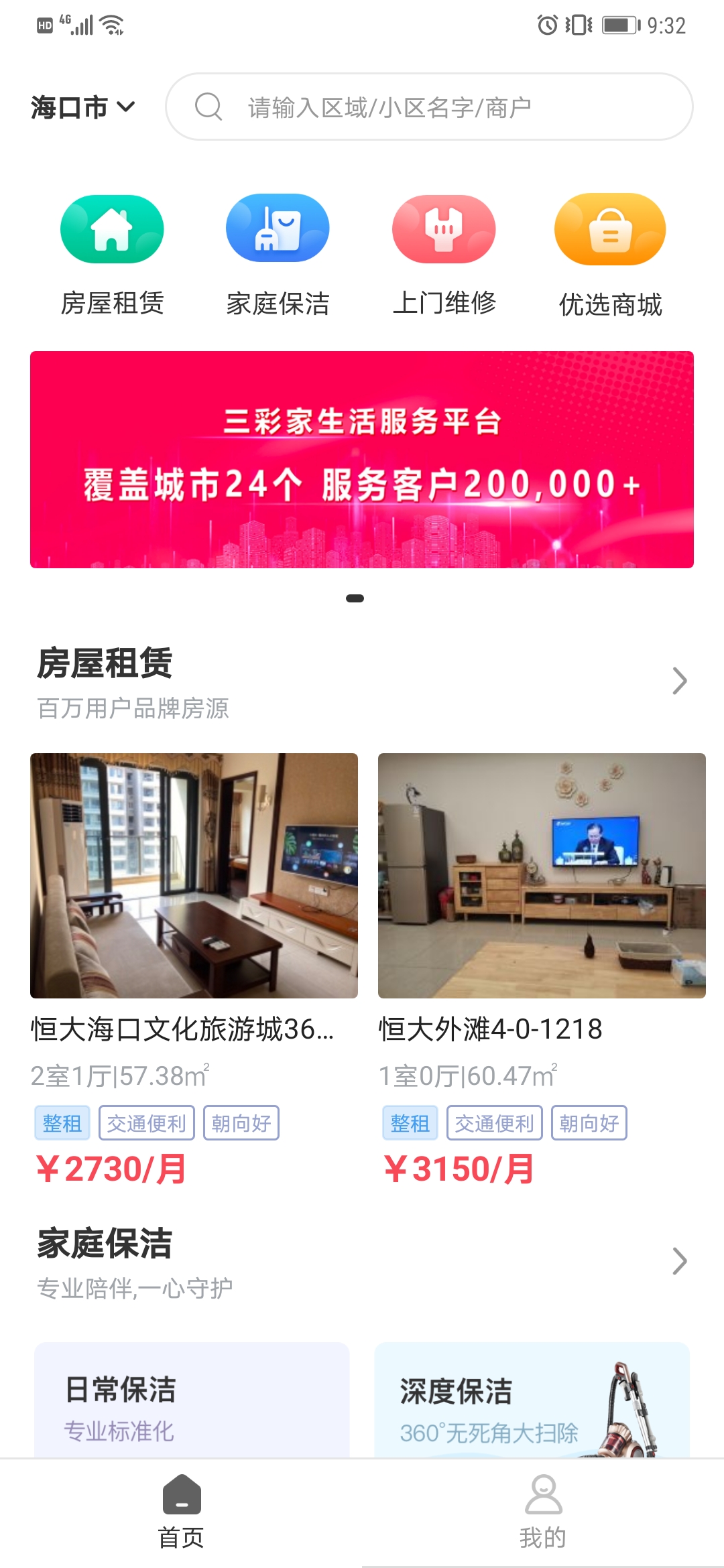Toggle the 整租 tag on the 2730/月 listing
This screenshot has width=724, height=1568.
62,1122
